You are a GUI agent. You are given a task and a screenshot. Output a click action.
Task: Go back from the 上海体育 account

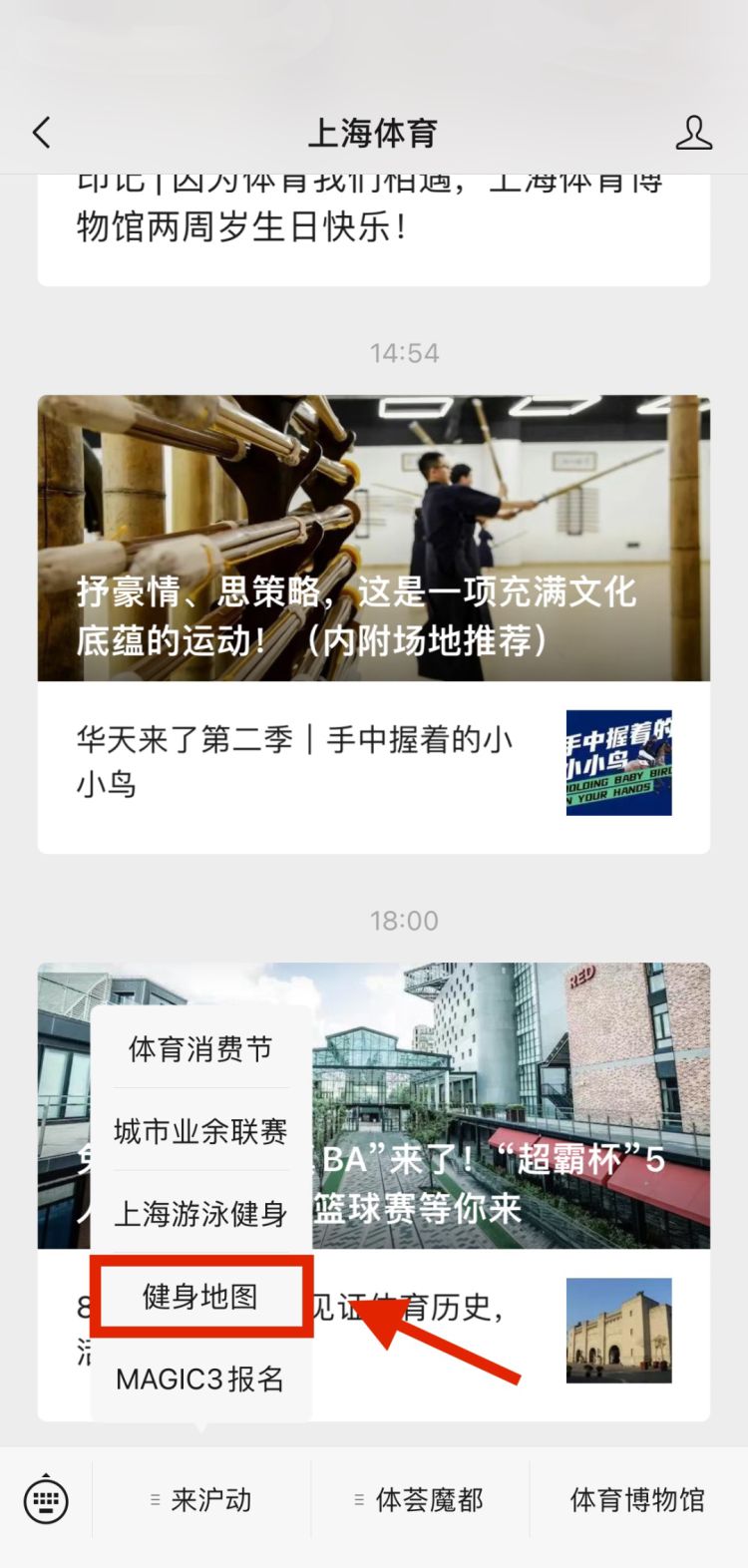[x=42, y=133]
